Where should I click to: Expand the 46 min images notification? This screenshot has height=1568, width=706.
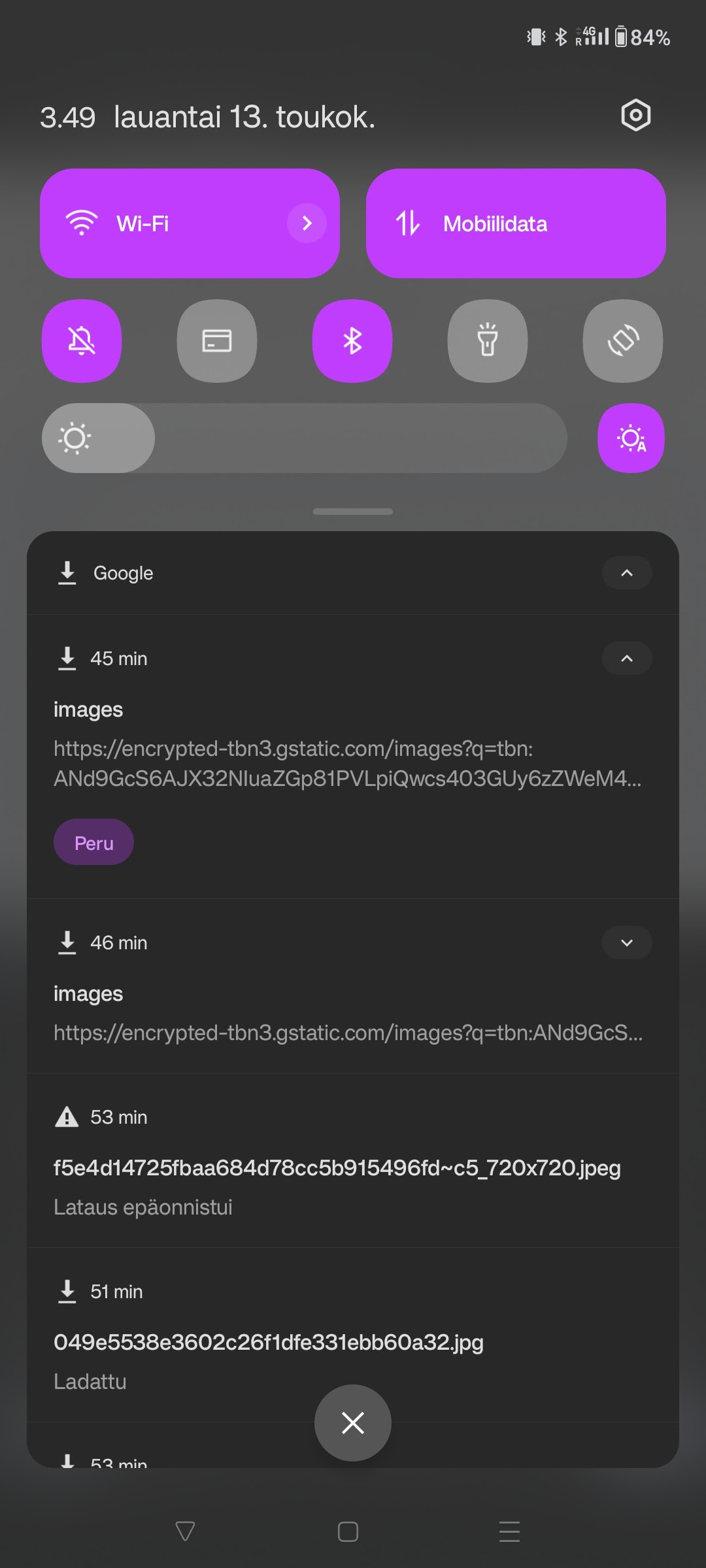(626, 943)
